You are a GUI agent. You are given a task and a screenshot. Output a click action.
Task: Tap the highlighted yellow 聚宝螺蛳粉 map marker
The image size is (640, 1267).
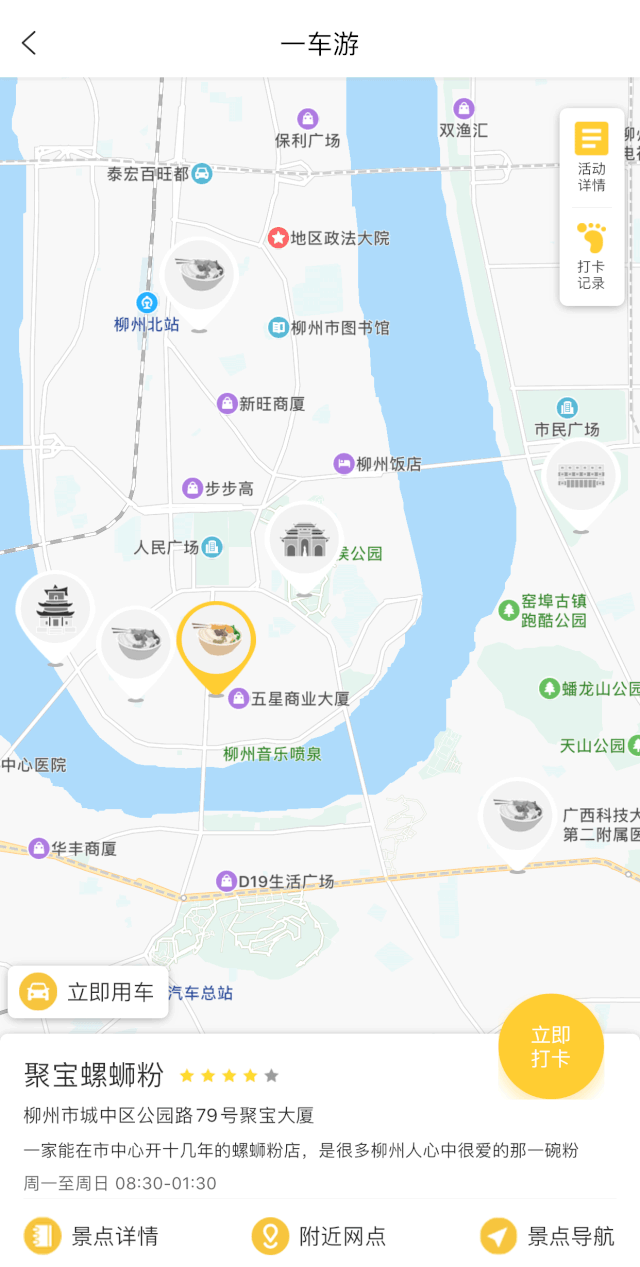pyautogui.click(x=216, y=647)
